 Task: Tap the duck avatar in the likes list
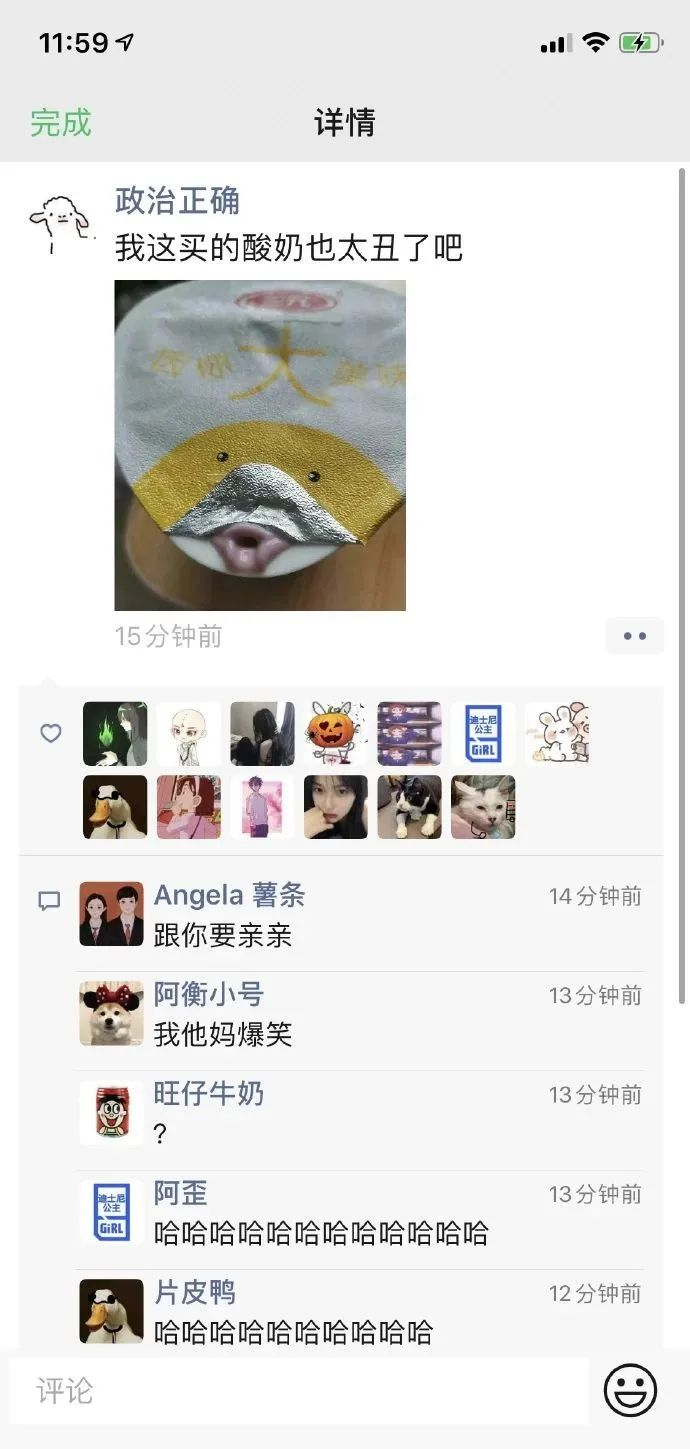coord(115,806)
